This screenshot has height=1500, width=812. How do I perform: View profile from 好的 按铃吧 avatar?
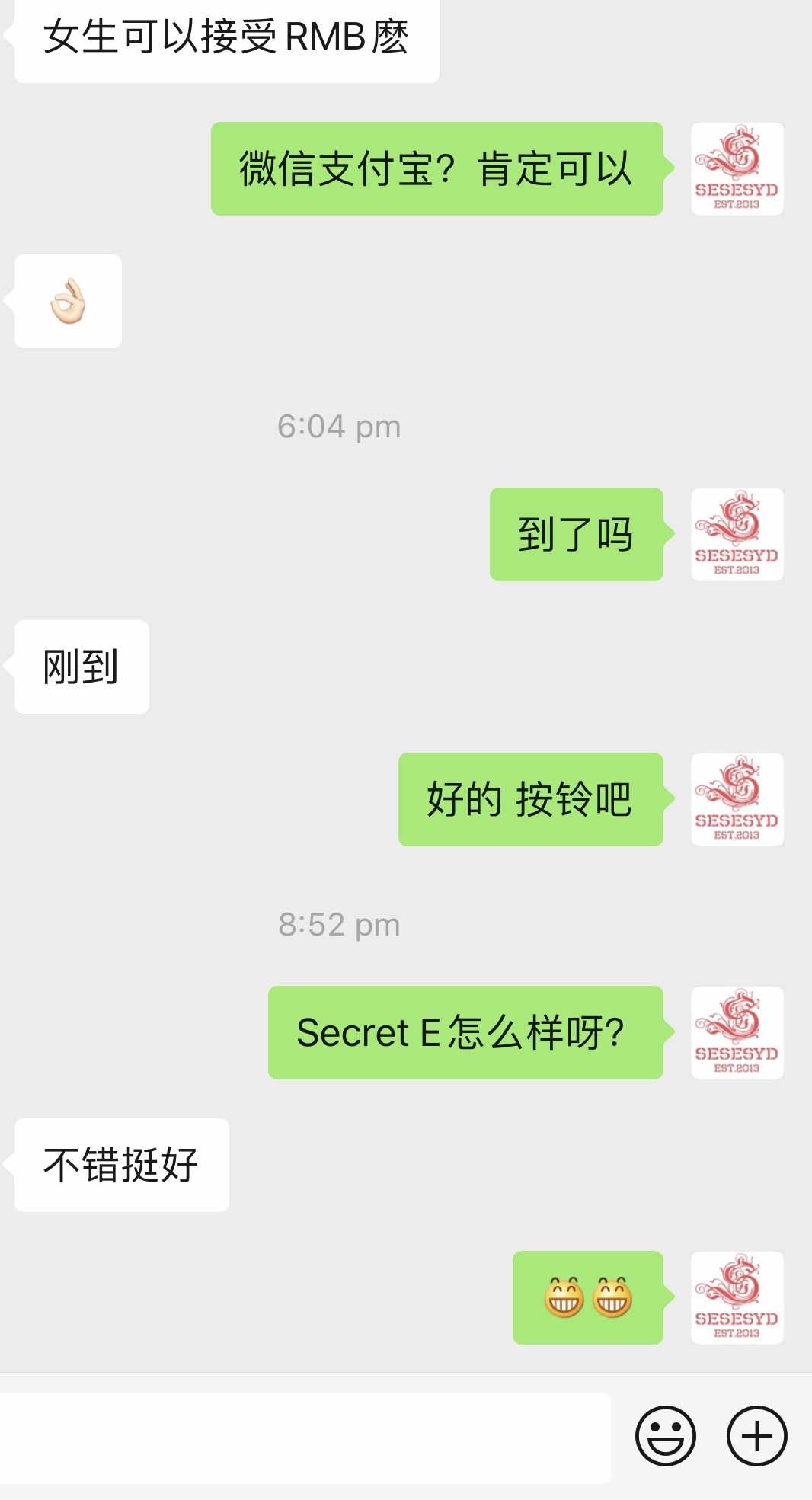pyautogui.click(x=737, y=799)
